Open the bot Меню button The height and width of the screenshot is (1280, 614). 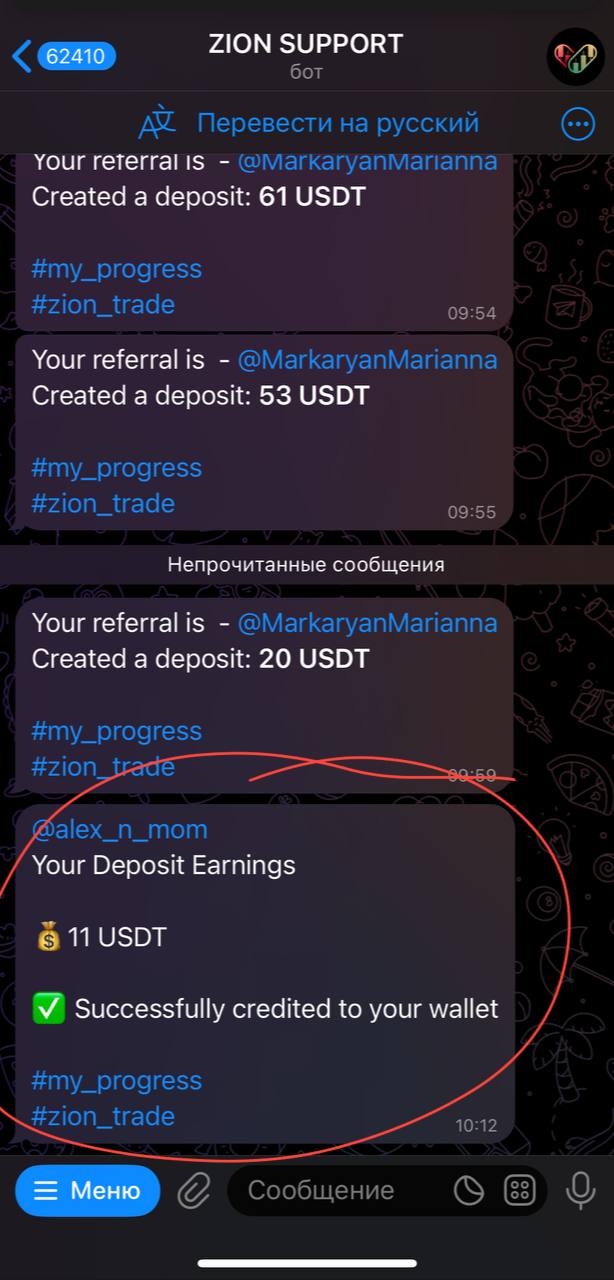pyautogui.click(x=87, y=1191)
